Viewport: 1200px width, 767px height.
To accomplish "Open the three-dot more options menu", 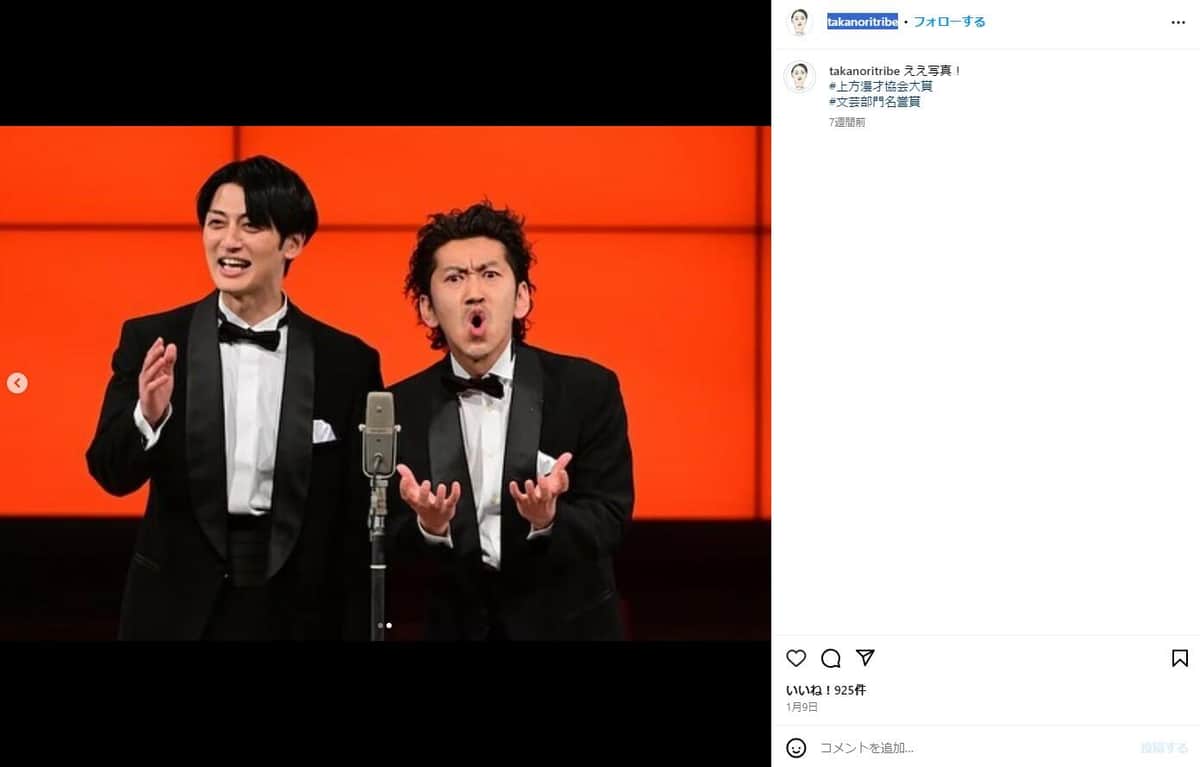I will (1178, 22).
